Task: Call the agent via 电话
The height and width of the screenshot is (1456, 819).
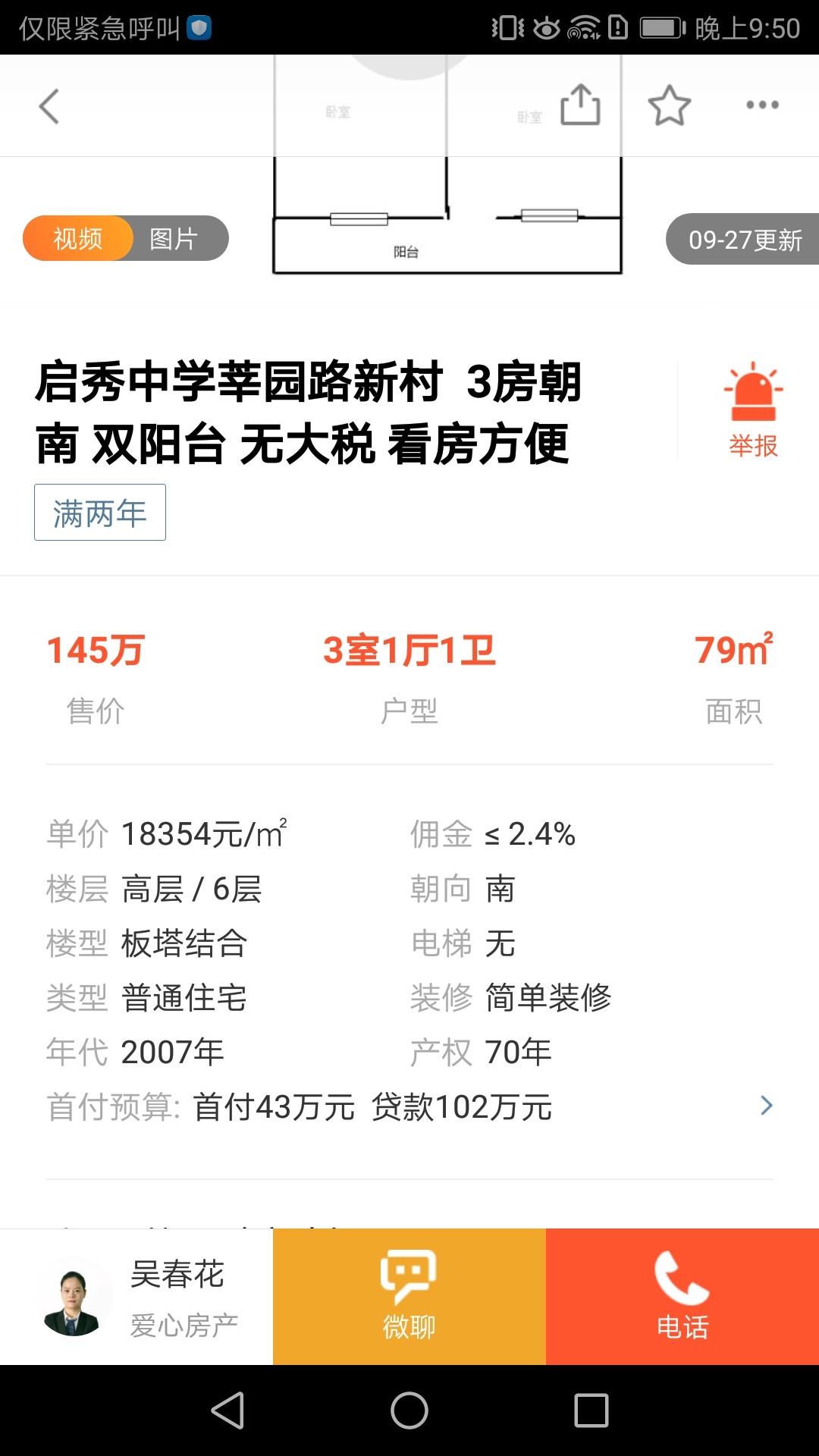Action: (x=682, y=1297)
